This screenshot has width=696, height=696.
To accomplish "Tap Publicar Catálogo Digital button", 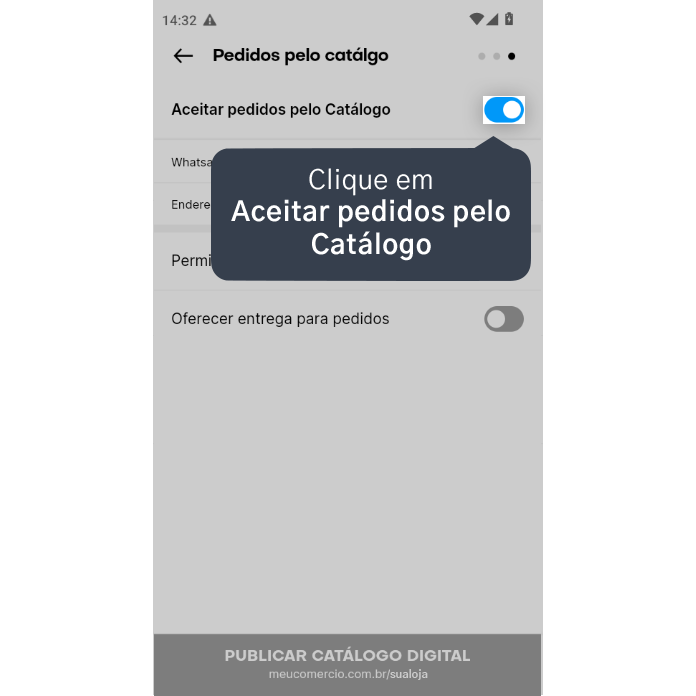I will [347, 664].
